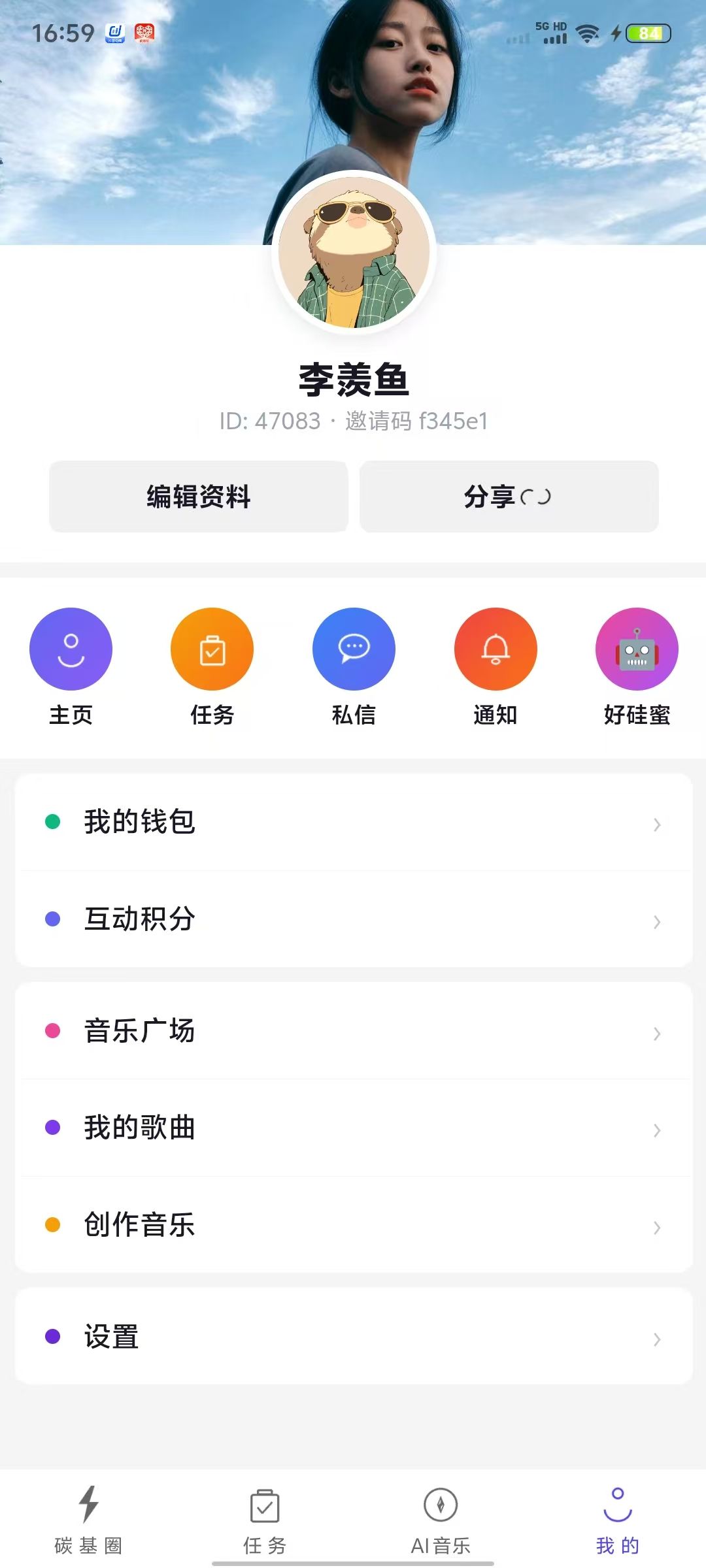706x1568 pixels.
Task: View 我的歌曲 row
Action: pos(353,1128)
